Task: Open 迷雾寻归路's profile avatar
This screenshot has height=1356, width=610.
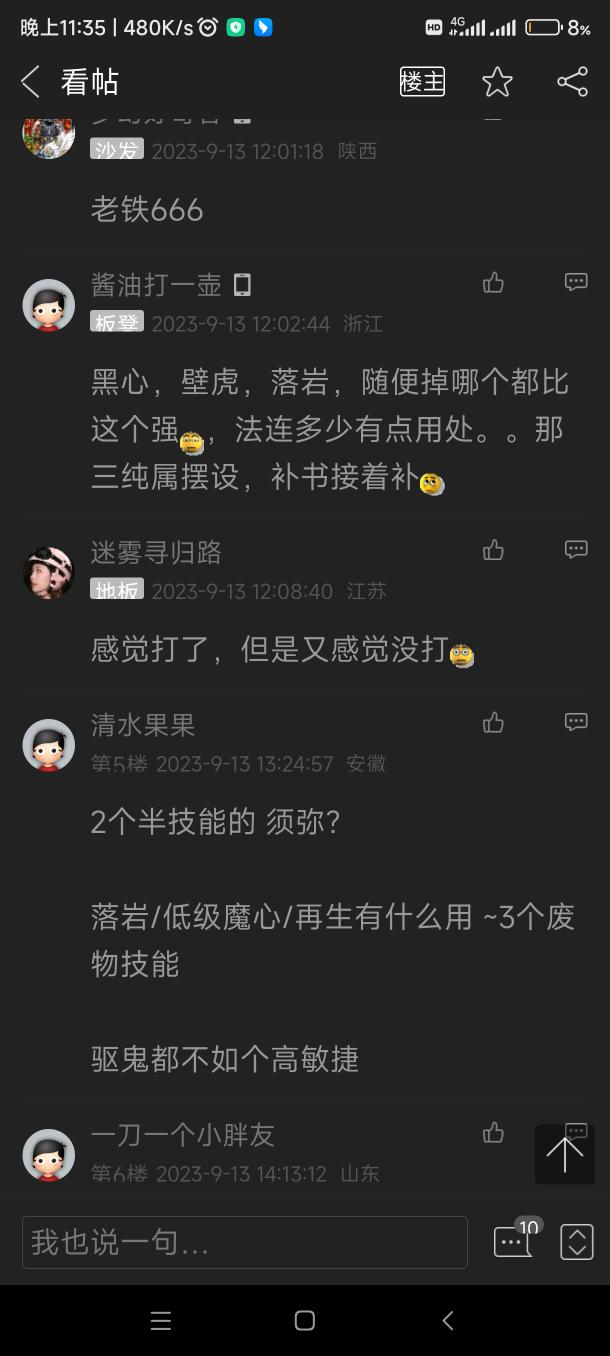Action: coord(48,572)
